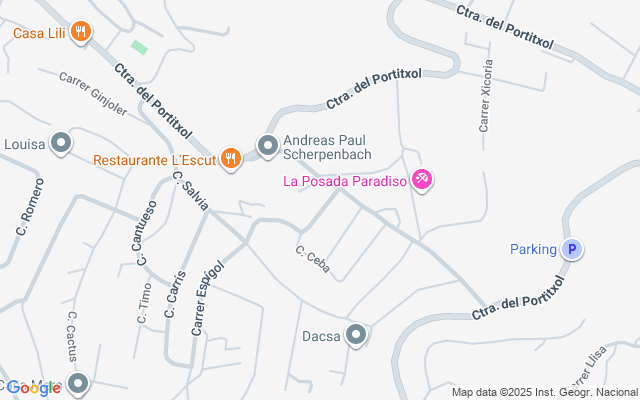Viewport: 640px width, 400px height.
Task: Tap the Dacsa place marker
Action: (357, 336)
